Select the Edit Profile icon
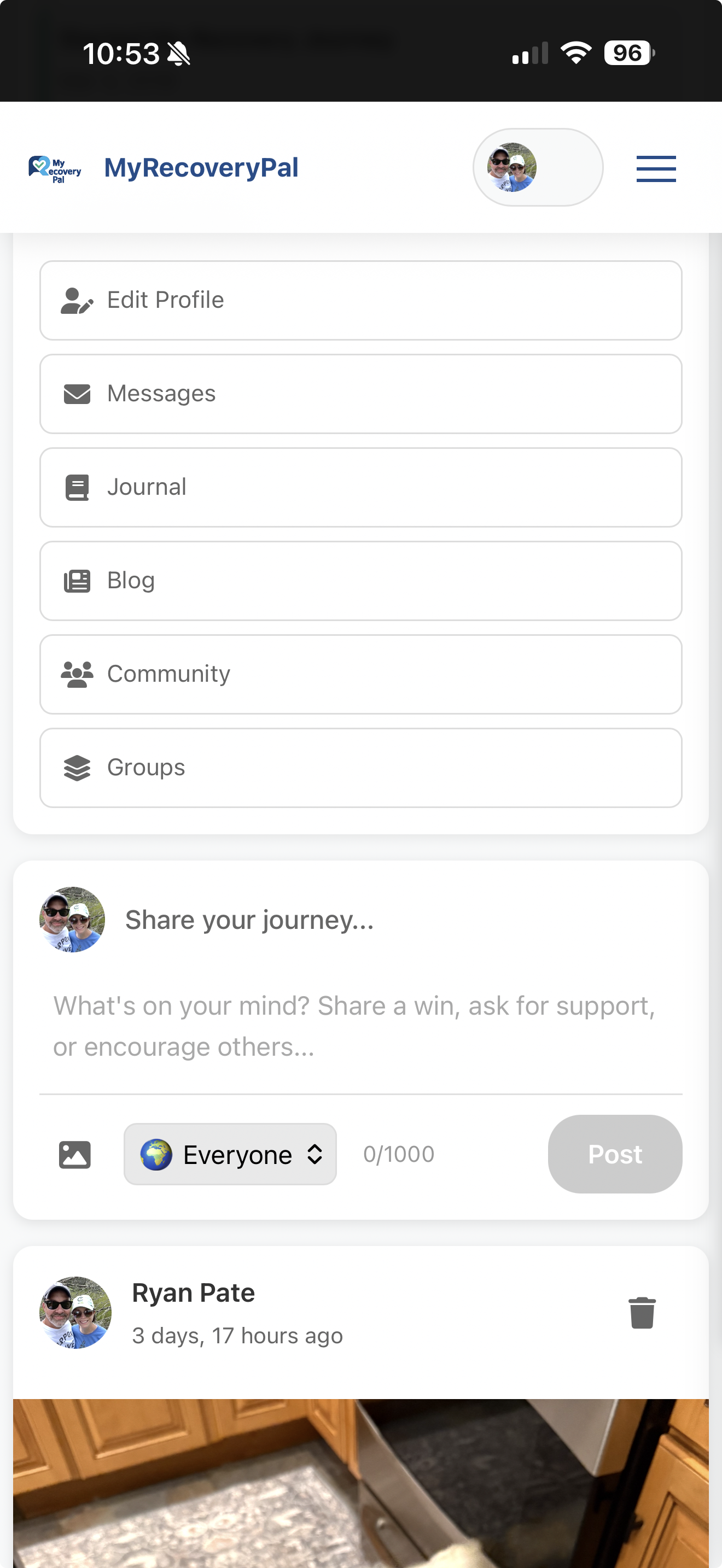The height and width of the screenshot is (1568, 722). 77,300
